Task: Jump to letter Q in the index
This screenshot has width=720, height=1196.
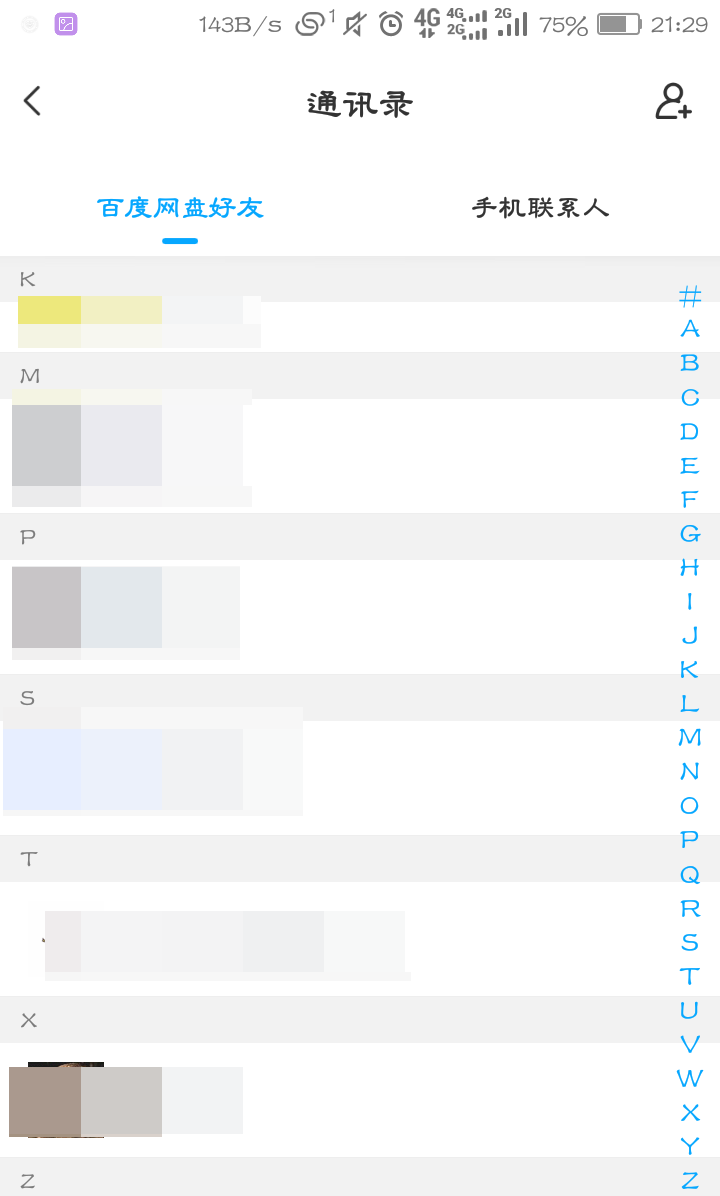Action: (x=690, y=875)
